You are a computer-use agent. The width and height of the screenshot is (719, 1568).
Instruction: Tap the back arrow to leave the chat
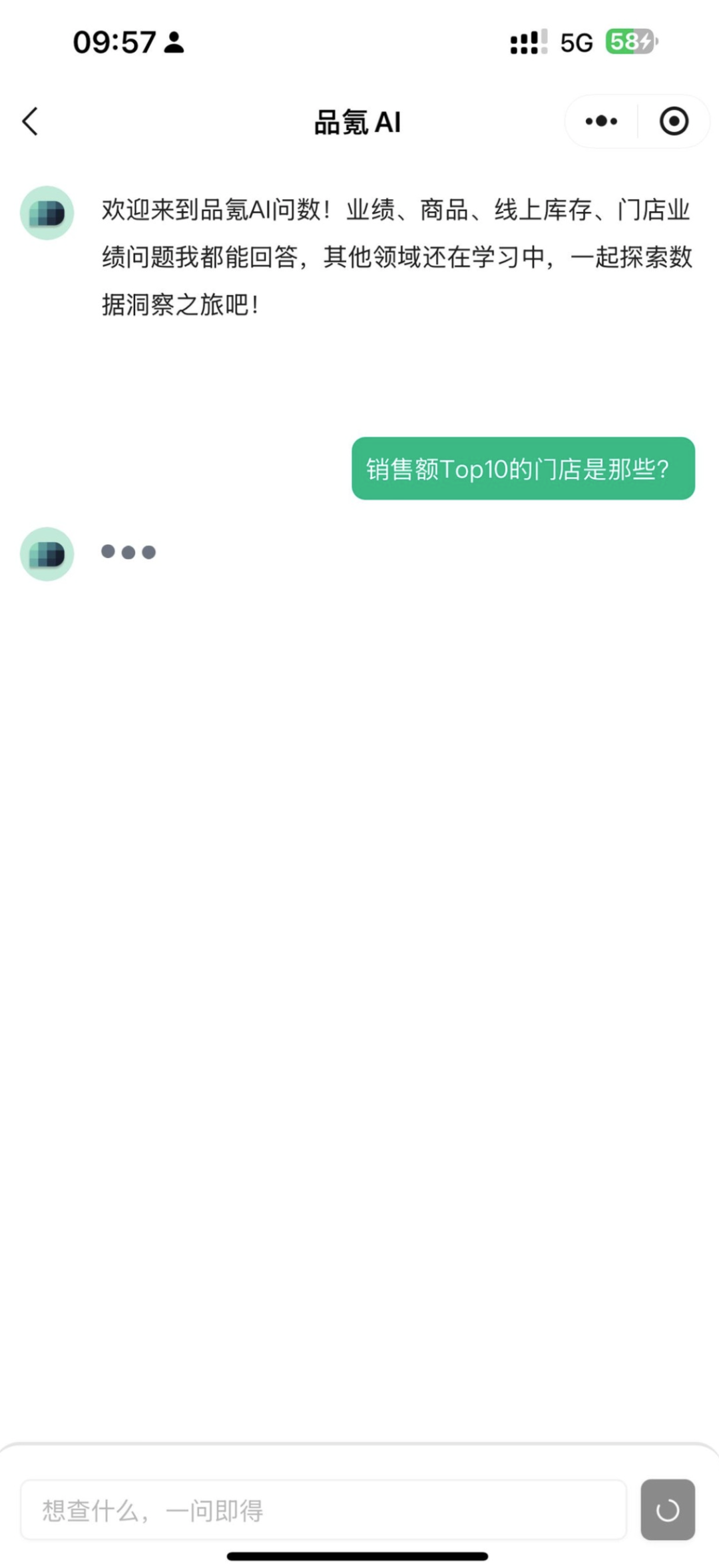(x=29, y=121)
